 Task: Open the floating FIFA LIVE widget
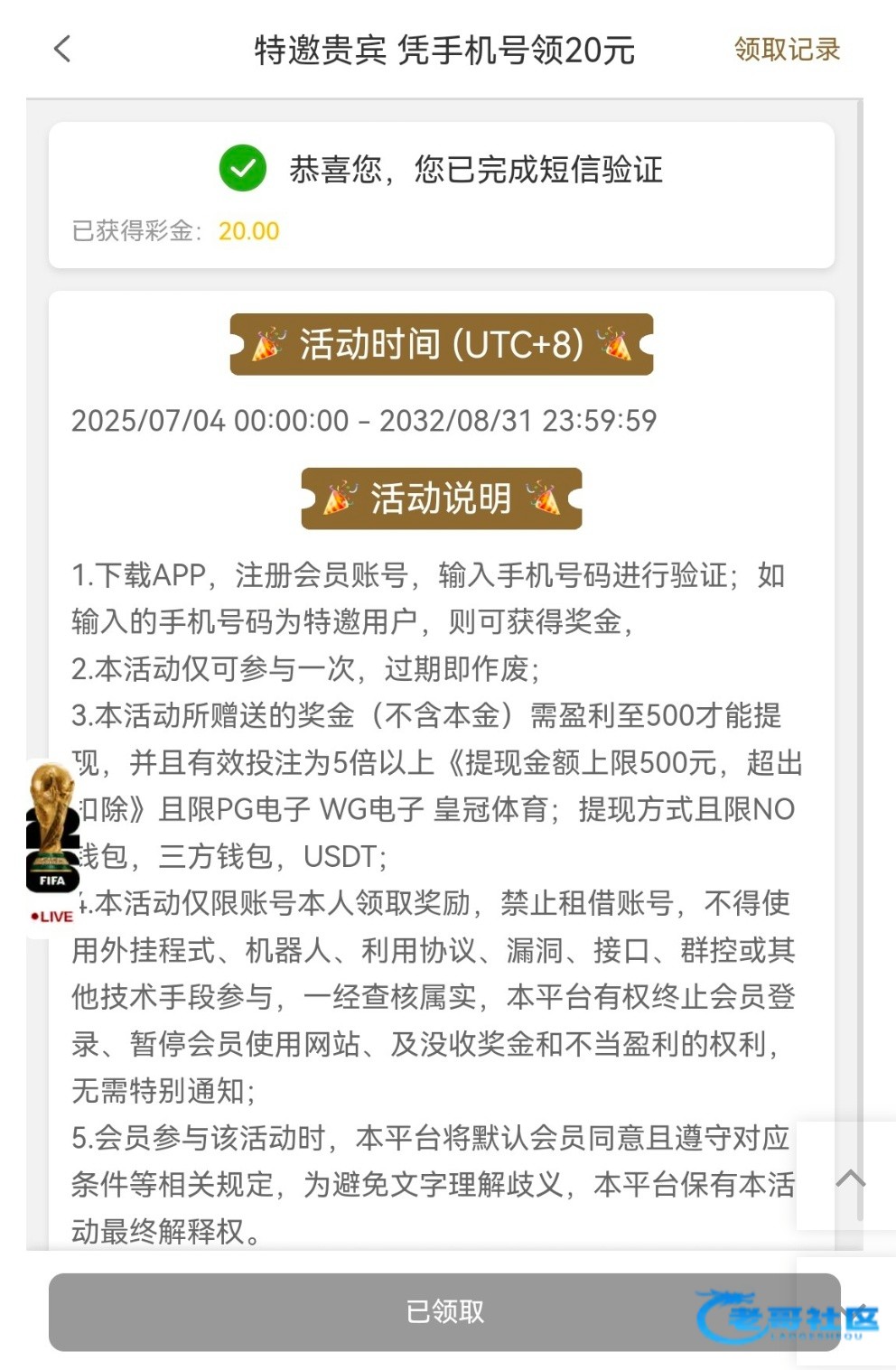[x=51, y=844]
